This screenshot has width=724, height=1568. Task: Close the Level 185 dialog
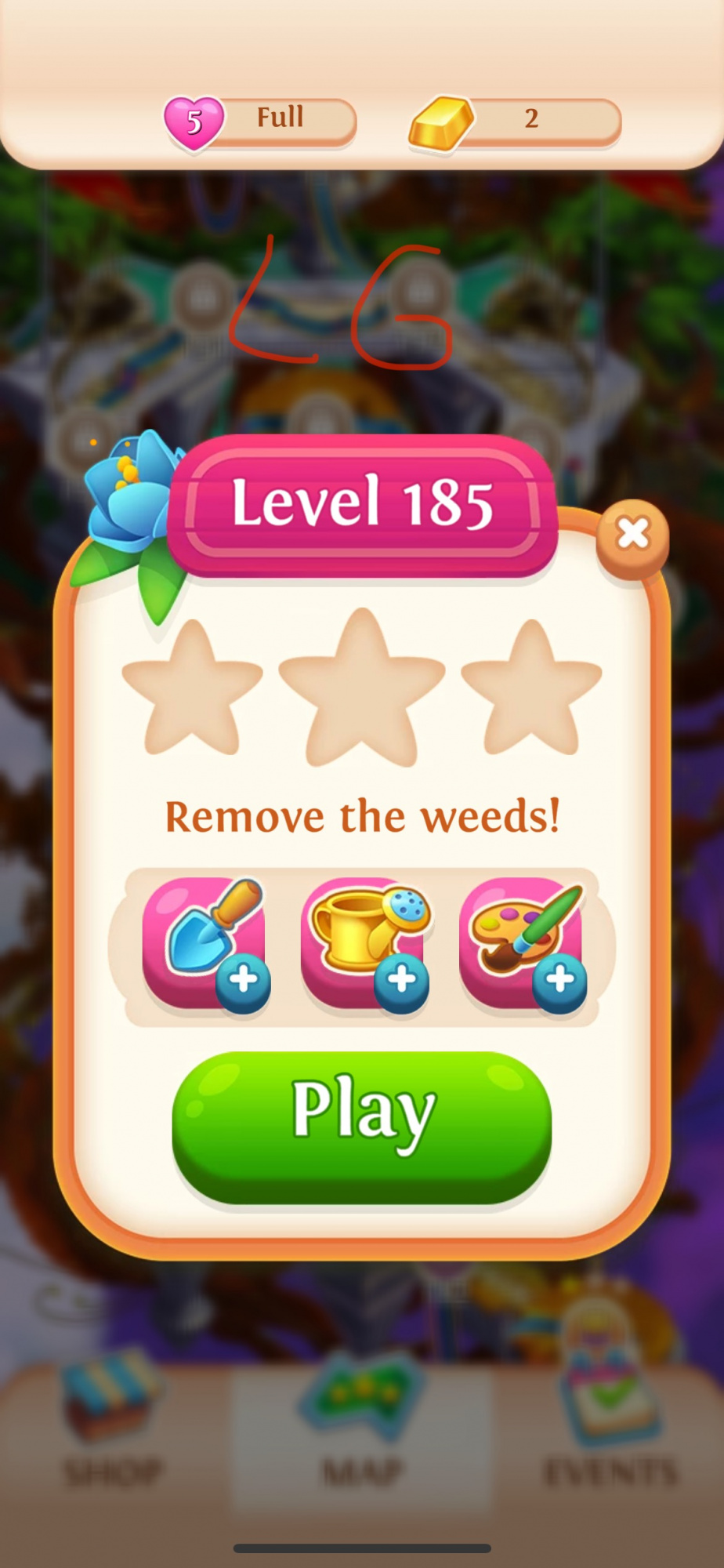click(x=632, y=535)
